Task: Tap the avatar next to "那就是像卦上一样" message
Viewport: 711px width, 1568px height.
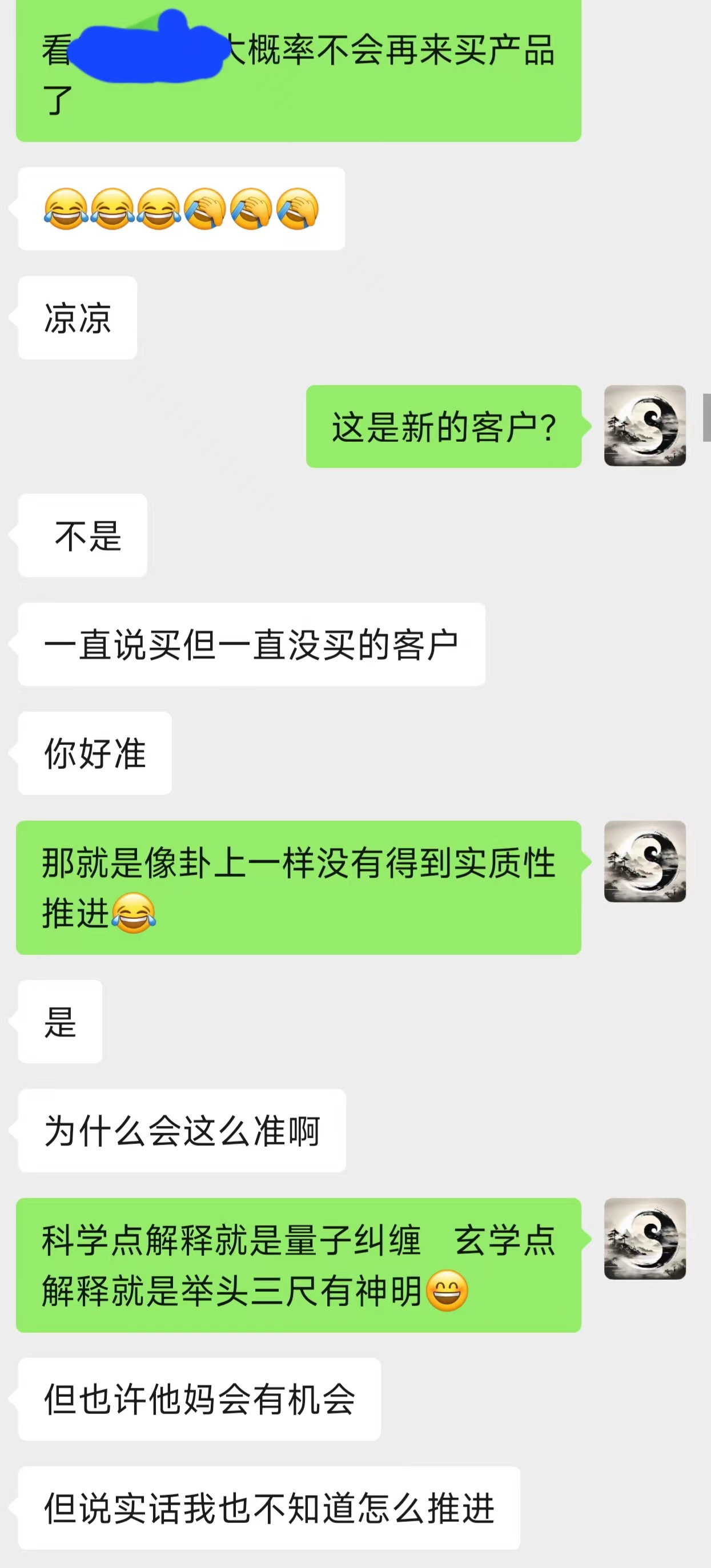Action: point(645,861)
